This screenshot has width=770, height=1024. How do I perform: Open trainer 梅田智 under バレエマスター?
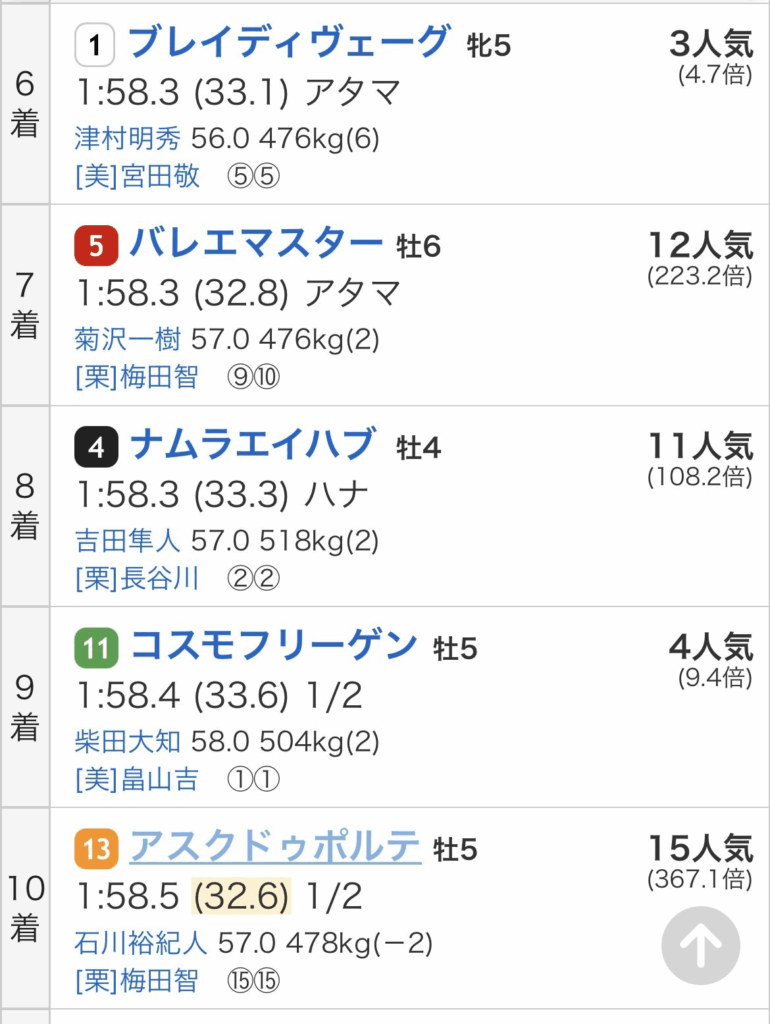[137, 378]
